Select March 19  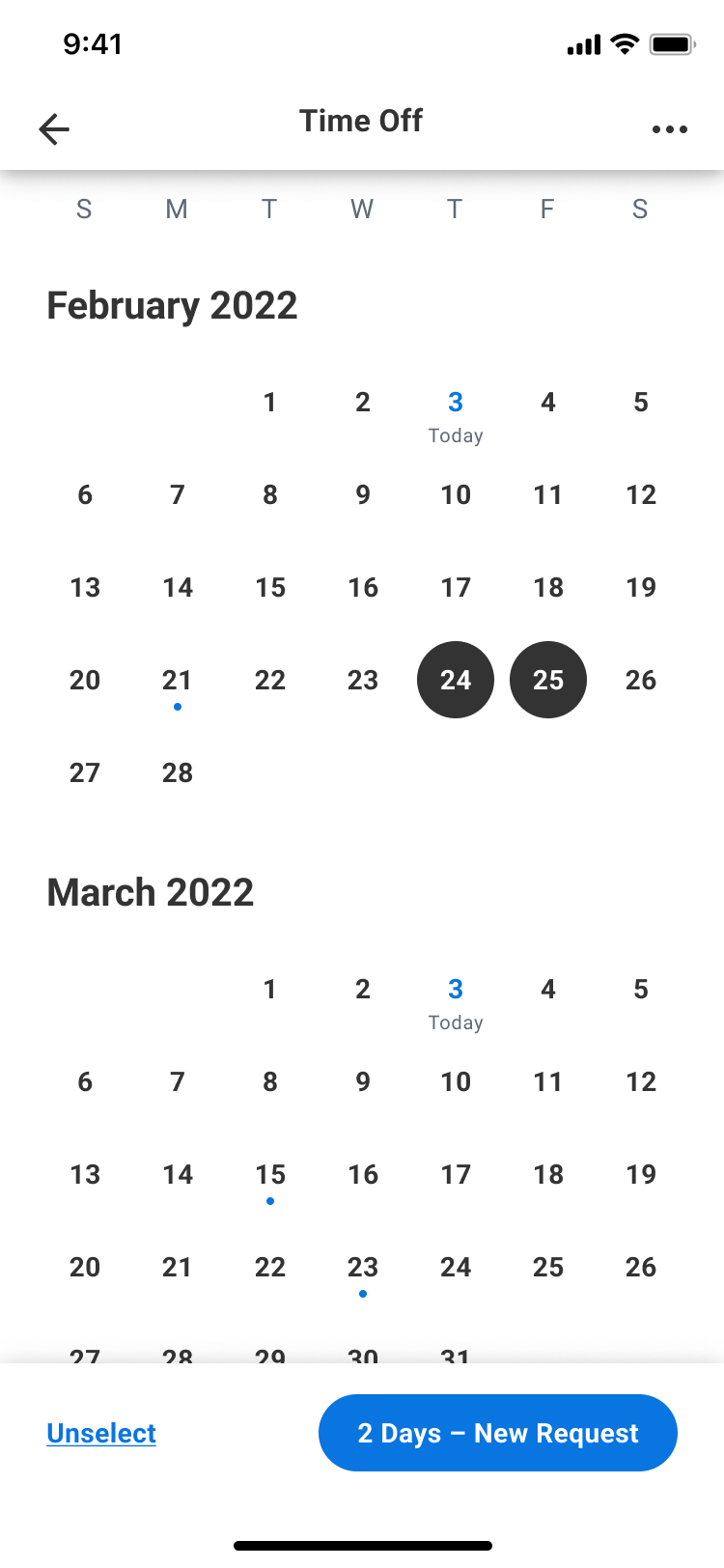[x=641, y=1174]
